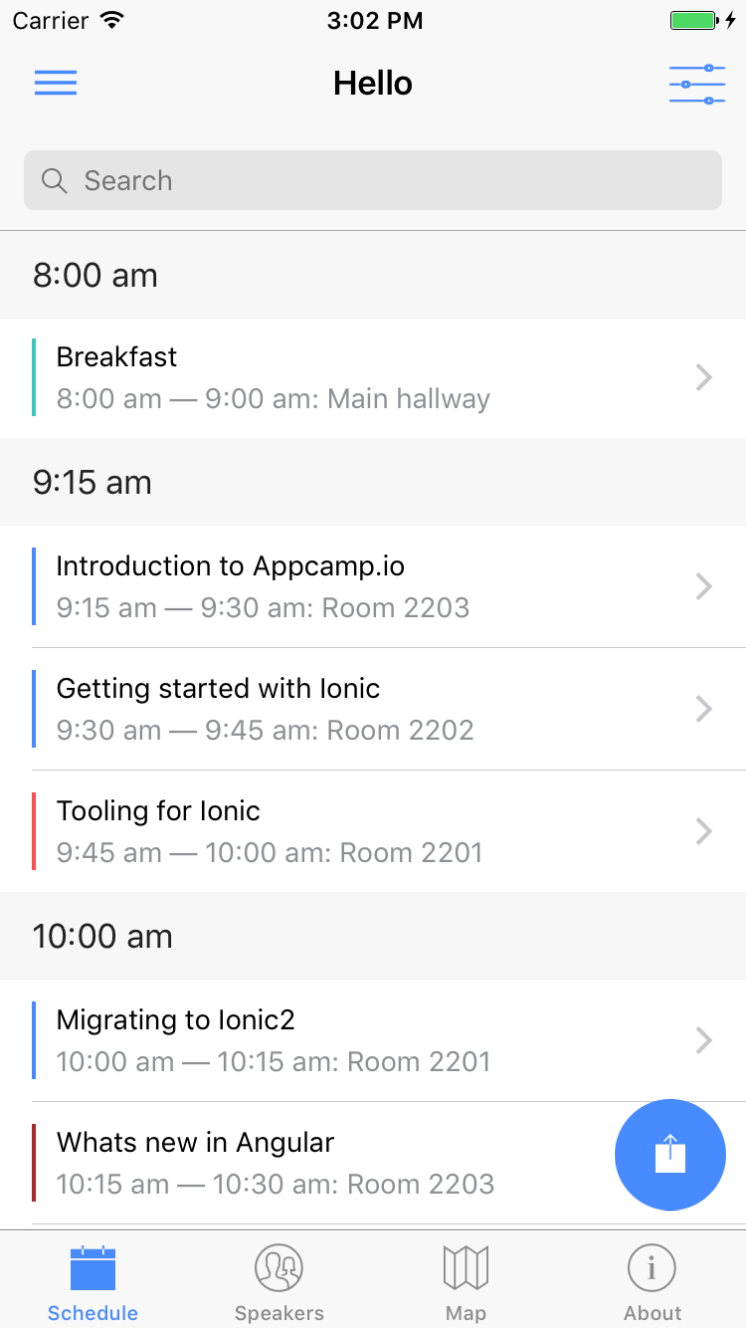
Task: Switch to the About tab
Action: click(x=651, y=1280)
